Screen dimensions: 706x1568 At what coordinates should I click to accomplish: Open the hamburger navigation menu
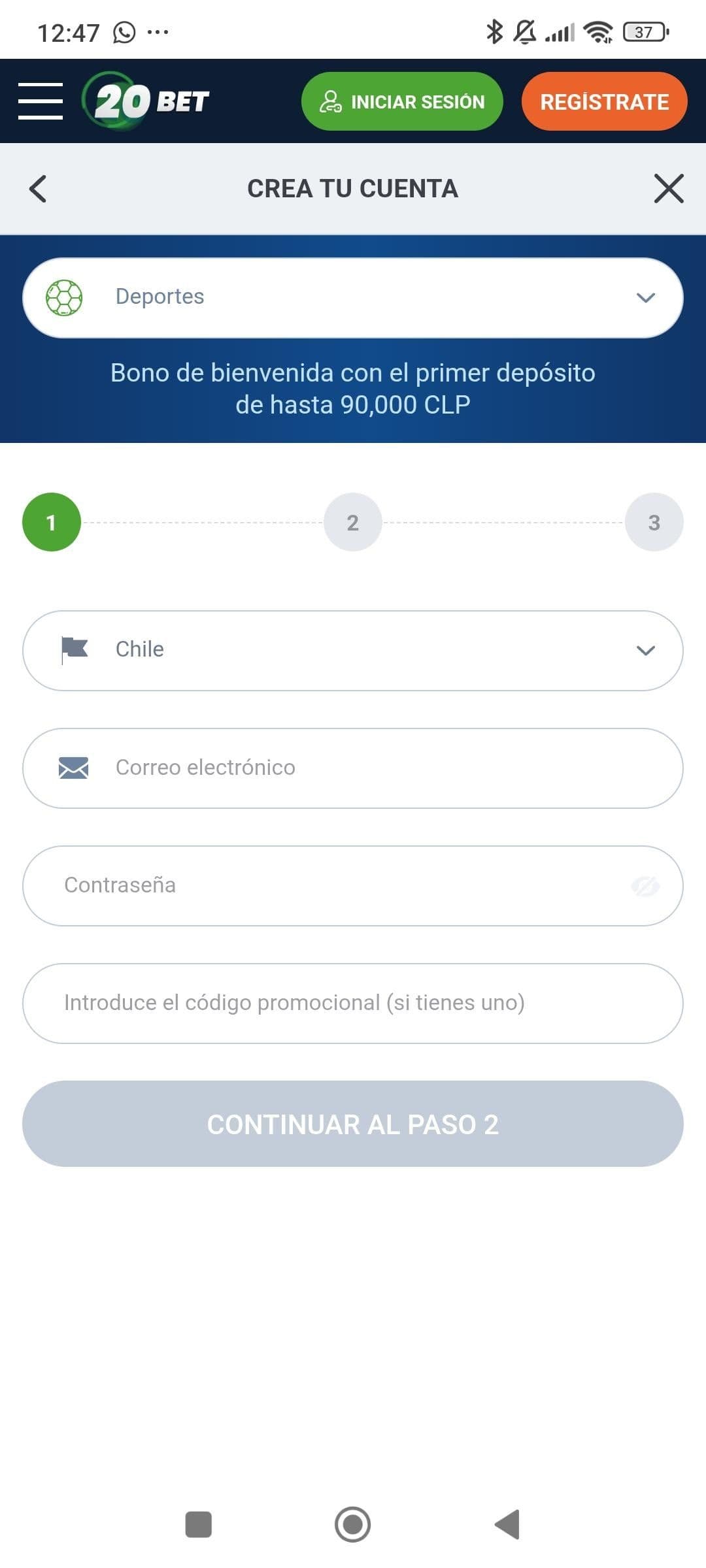[40, 101]
